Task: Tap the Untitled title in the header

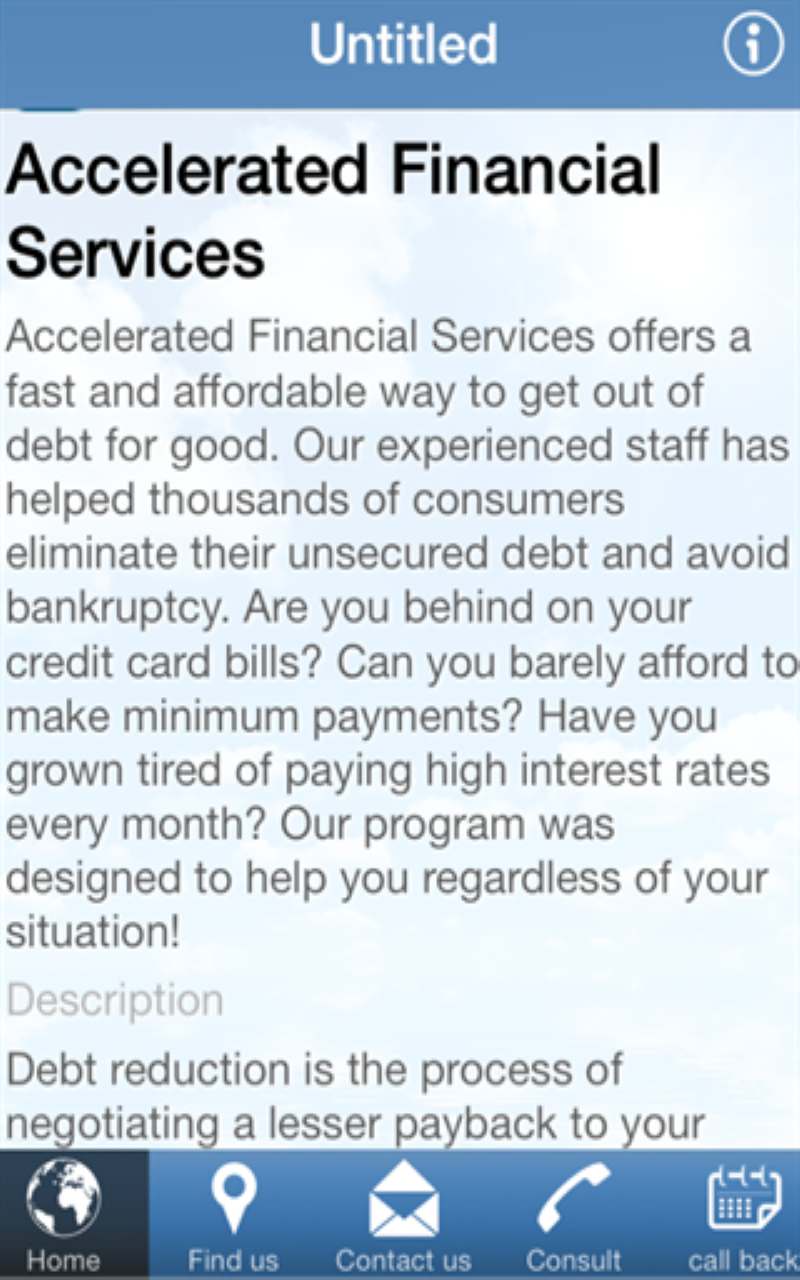Action: [x=403, y=44]
